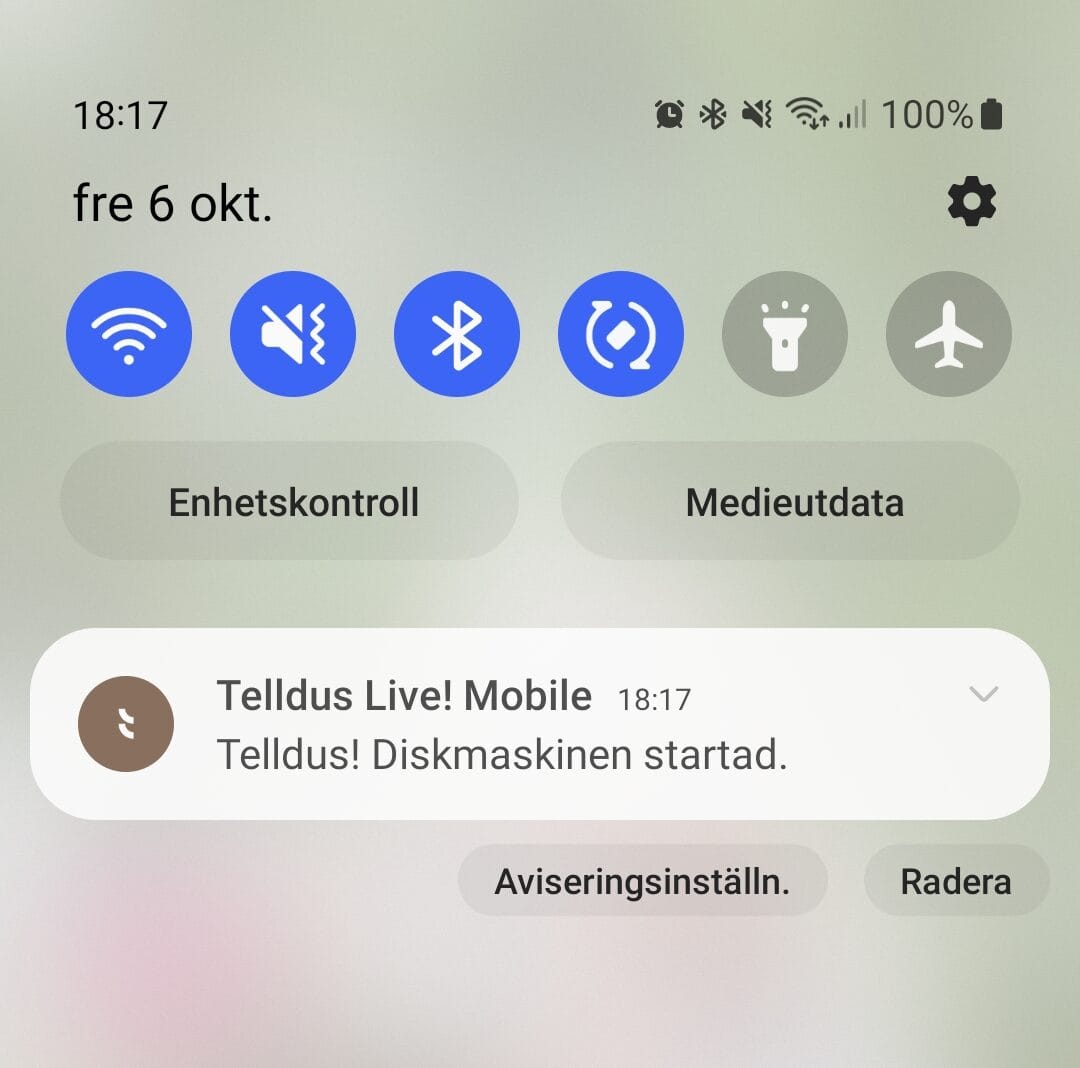Image resolution: width=1080 pixels, height=1068 pixels.
Task: Enable airplane mode
Action: point(949,333)
